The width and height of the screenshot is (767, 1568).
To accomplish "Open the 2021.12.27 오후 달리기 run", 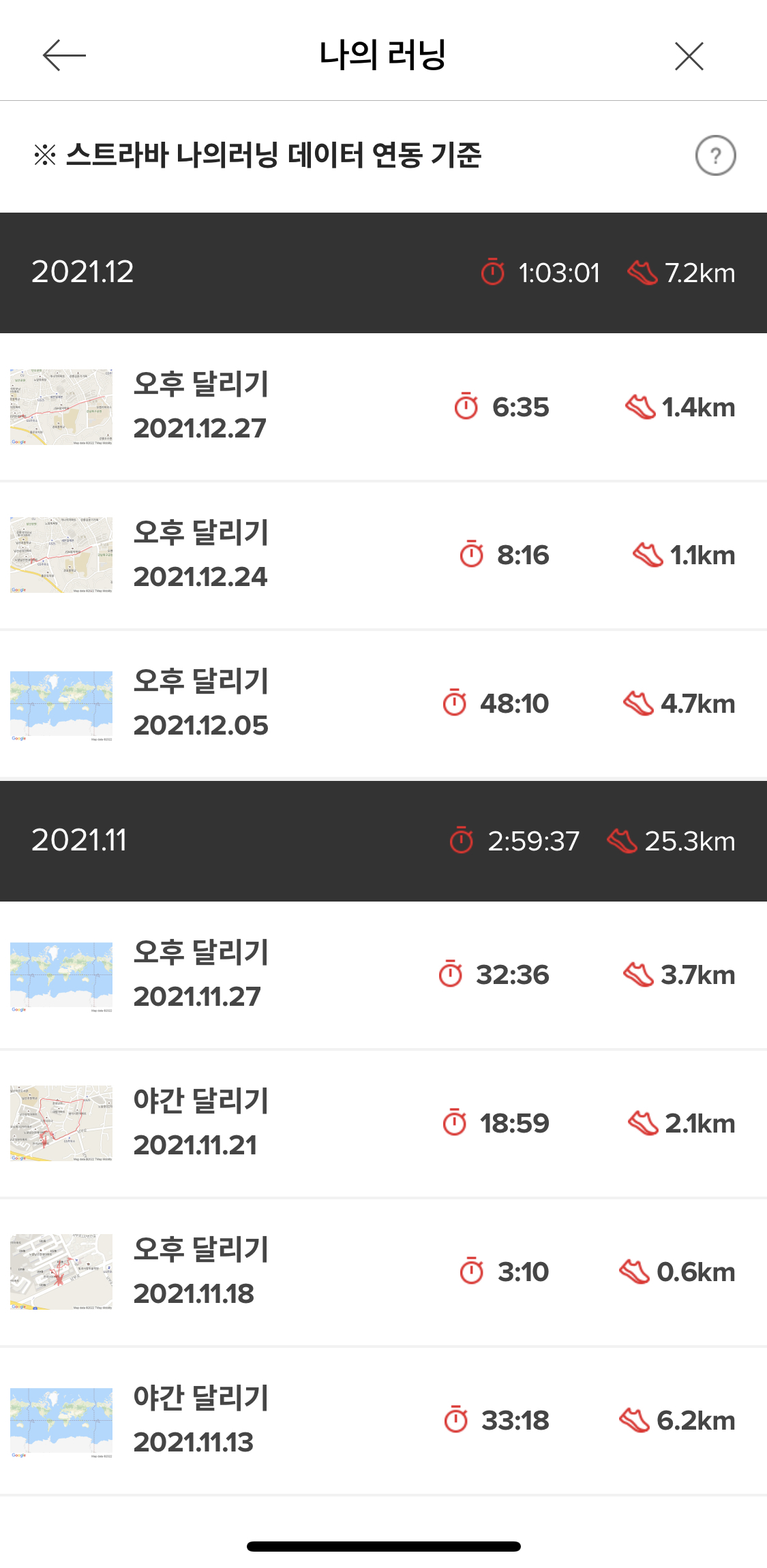I will click(383, 408).
